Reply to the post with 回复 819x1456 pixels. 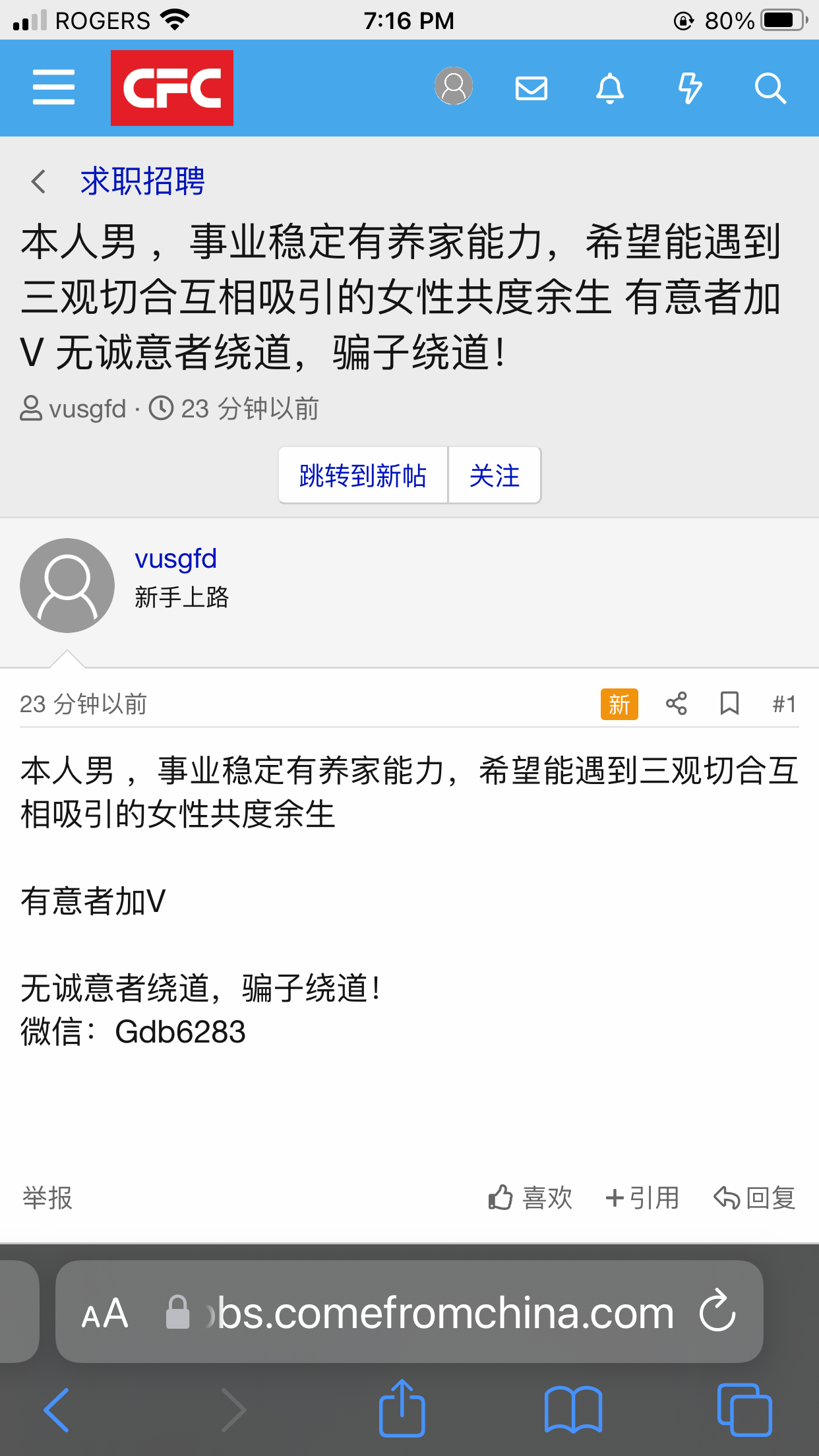755,1198
